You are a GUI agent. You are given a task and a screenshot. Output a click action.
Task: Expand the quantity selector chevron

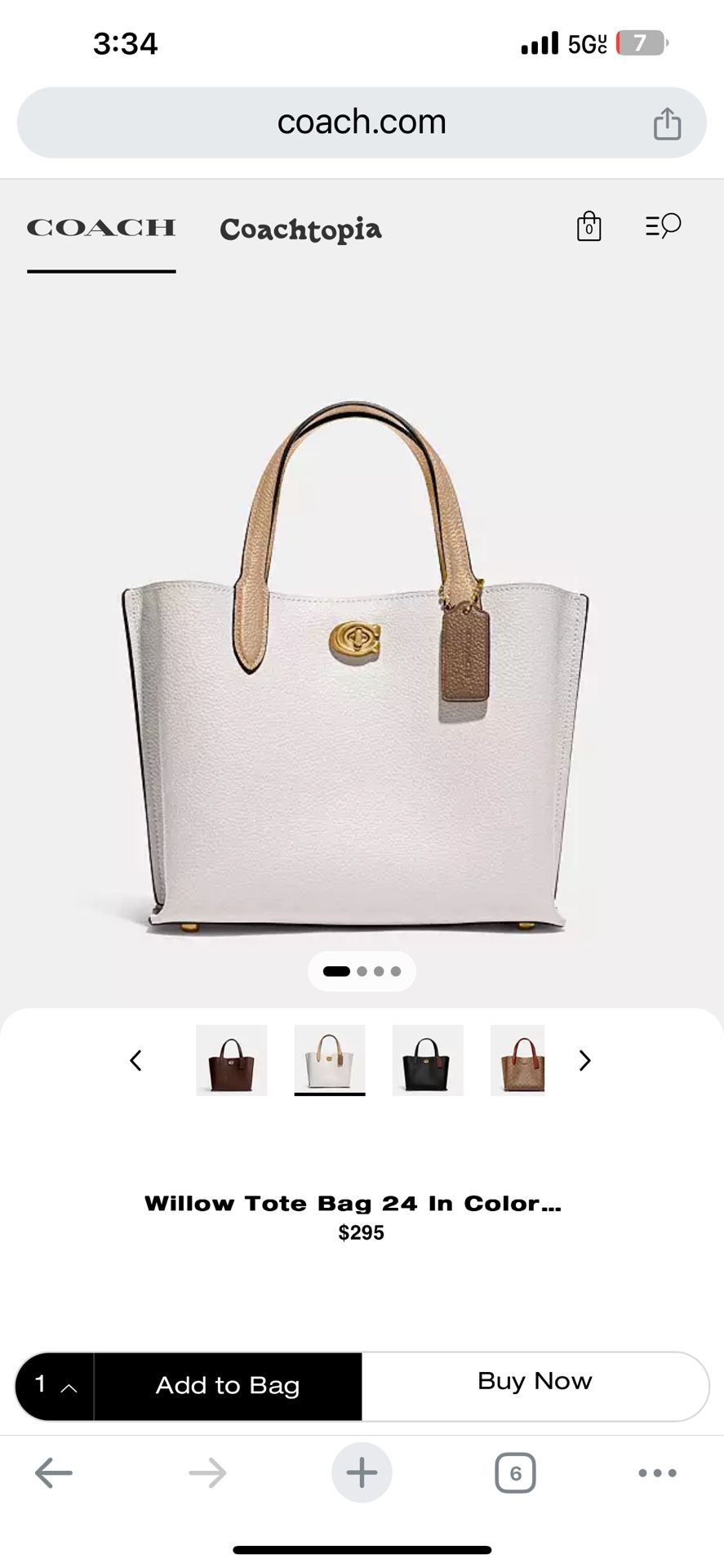69,1385
